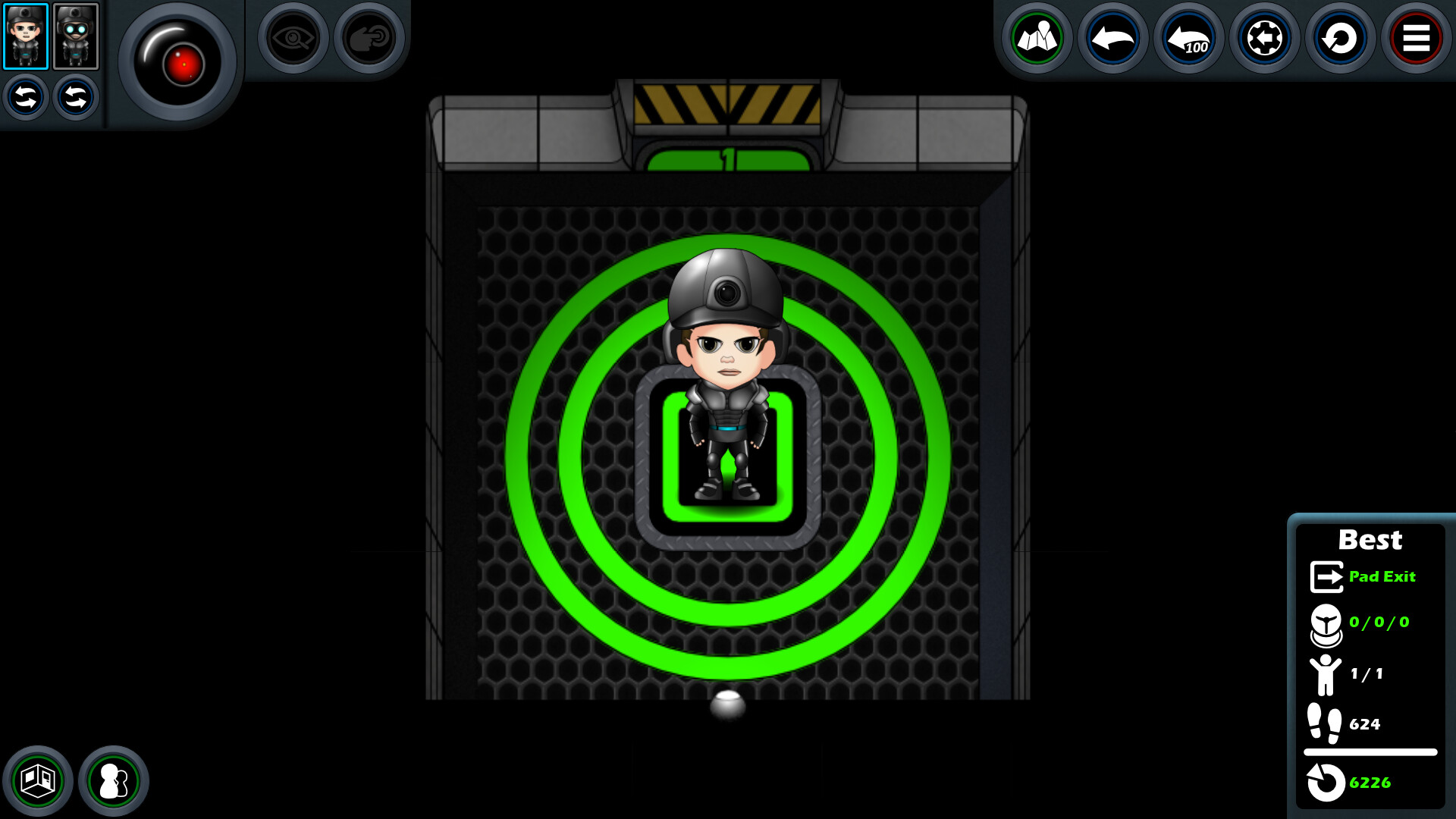
Task: Undo the last move
Action: click(1112, 37)
